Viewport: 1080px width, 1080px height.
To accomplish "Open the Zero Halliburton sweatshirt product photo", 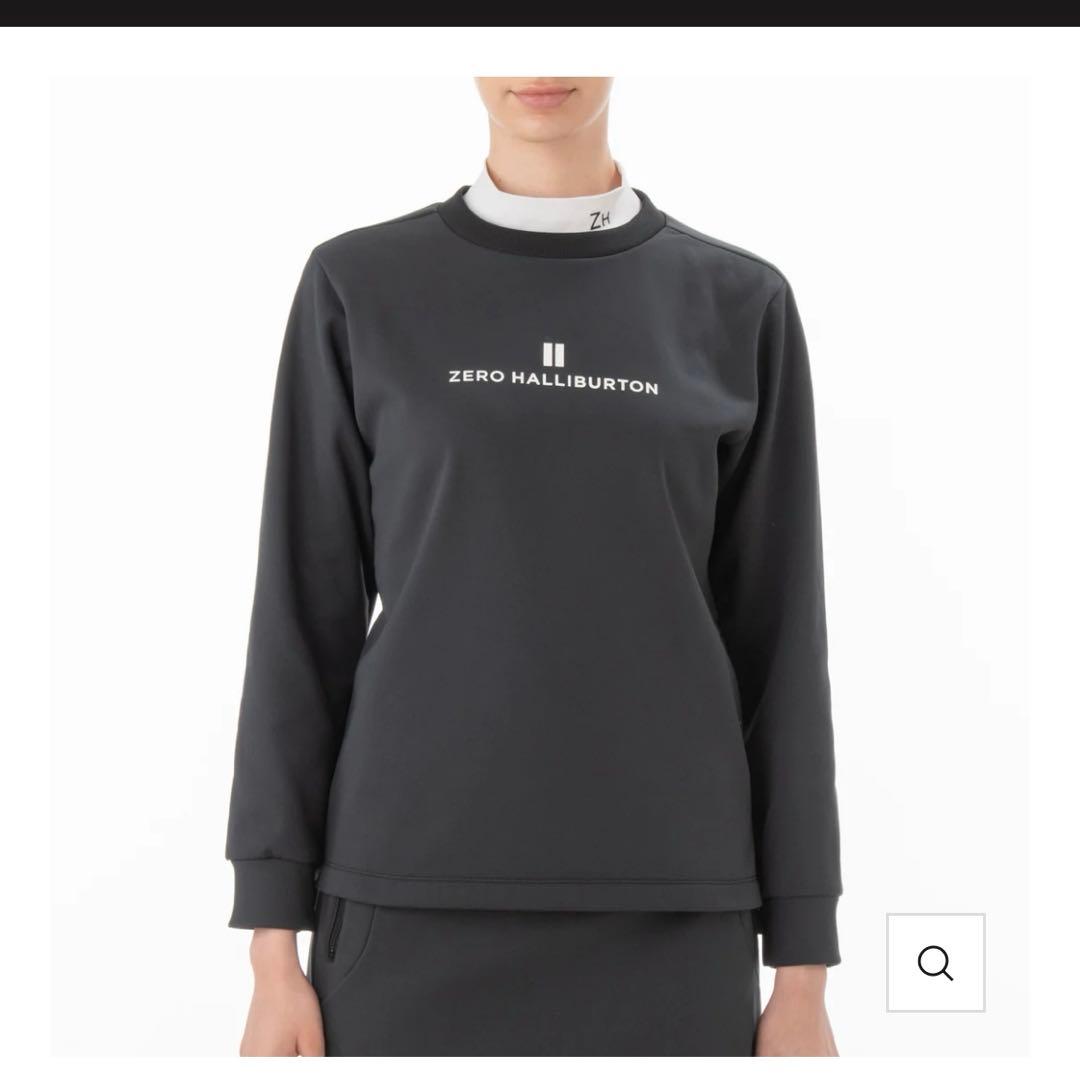I will (x=540, y=560).
